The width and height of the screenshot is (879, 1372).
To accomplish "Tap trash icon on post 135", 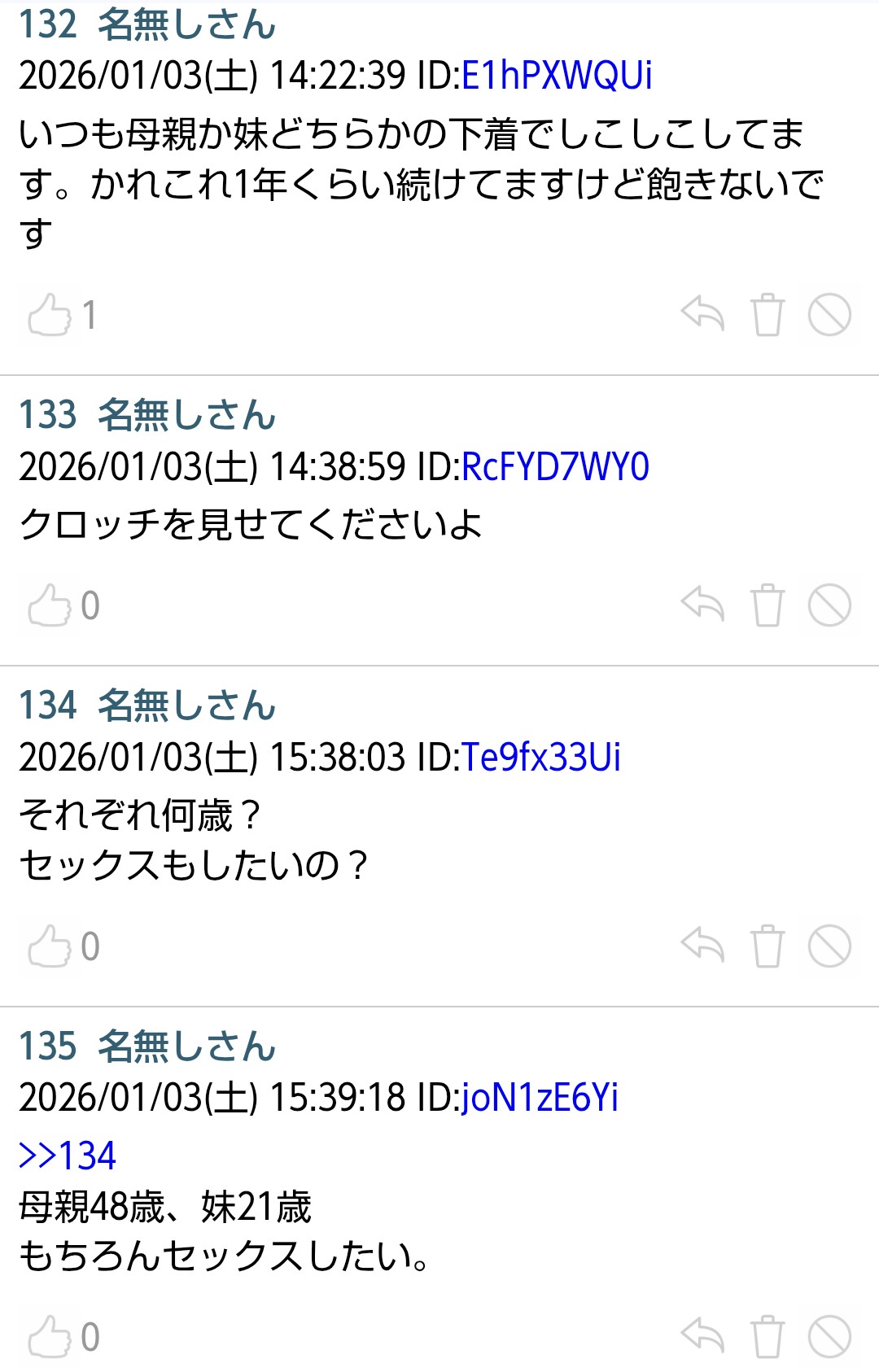I will 767,1337.
